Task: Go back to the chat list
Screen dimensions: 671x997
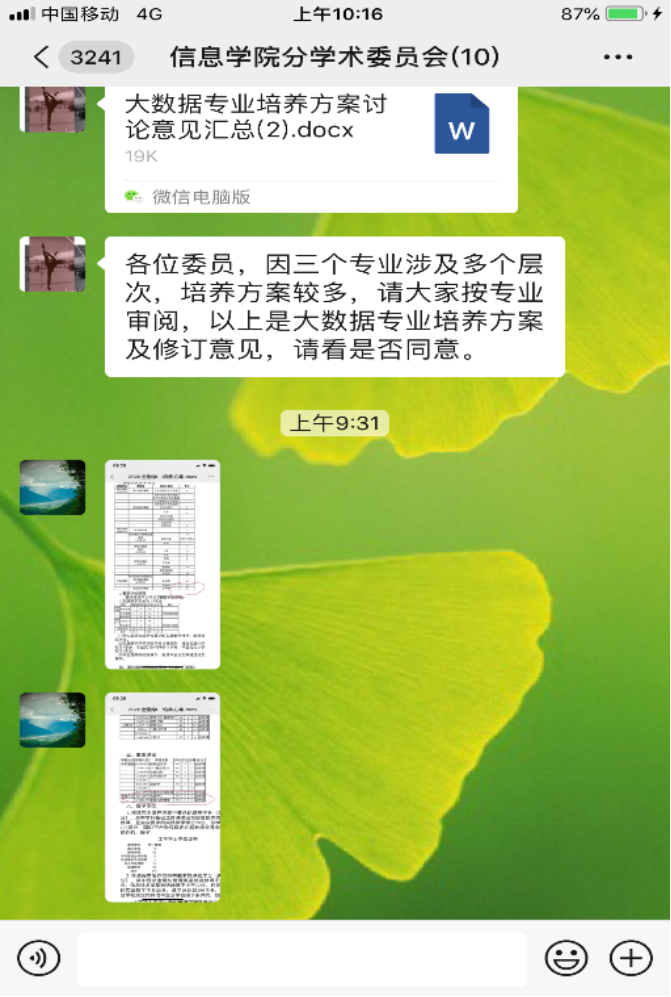Action: pos(42,57)
